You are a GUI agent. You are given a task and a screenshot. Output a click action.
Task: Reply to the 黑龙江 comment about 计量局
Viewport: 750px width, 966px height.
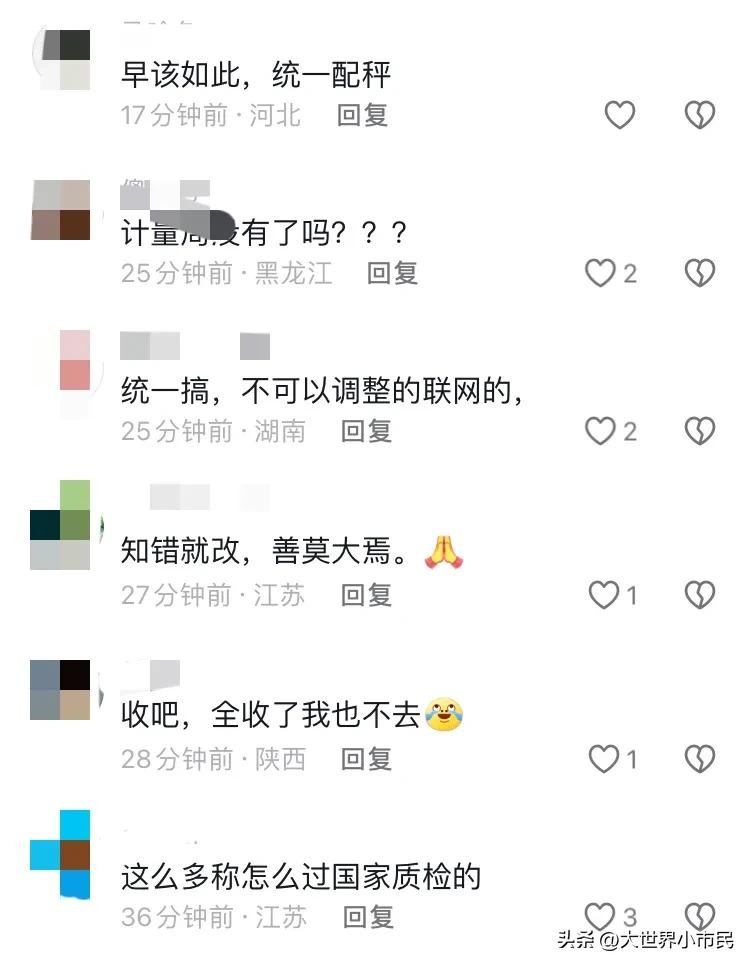click(392, 273)
